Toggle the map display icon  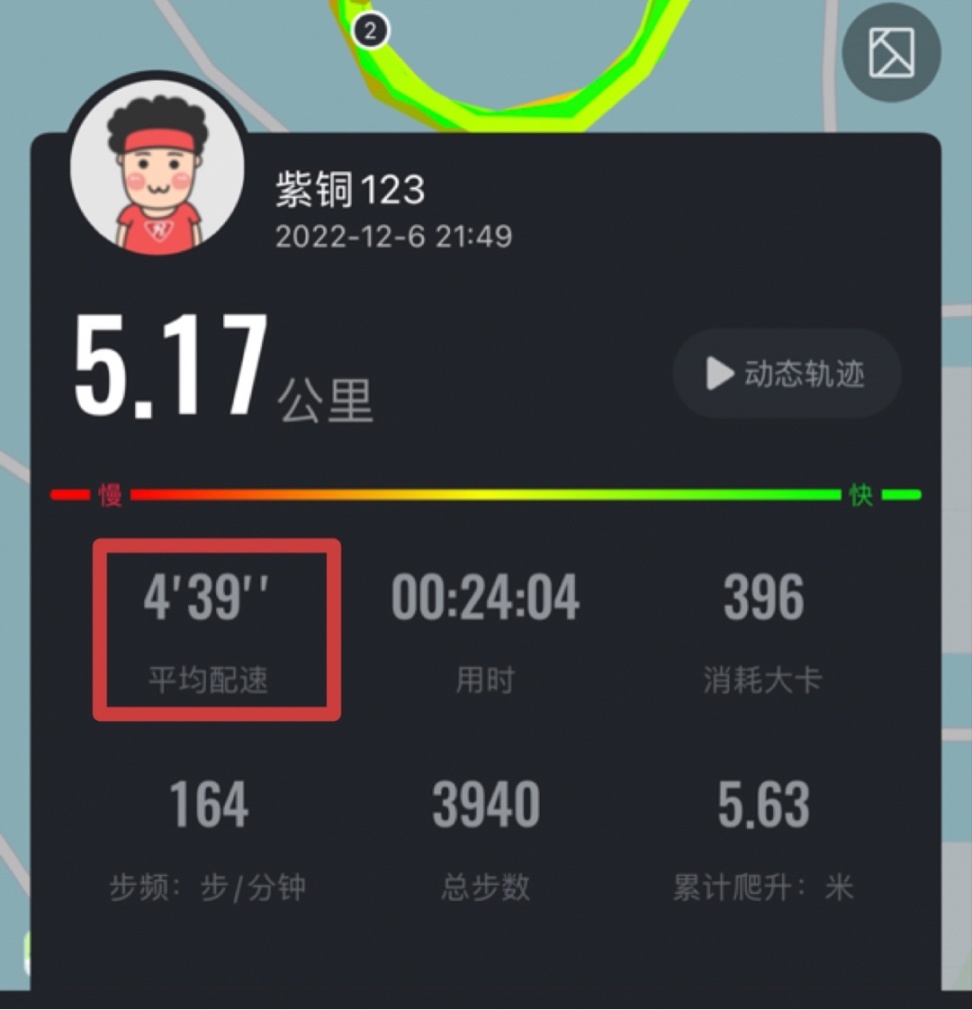(x=891, y=52)
